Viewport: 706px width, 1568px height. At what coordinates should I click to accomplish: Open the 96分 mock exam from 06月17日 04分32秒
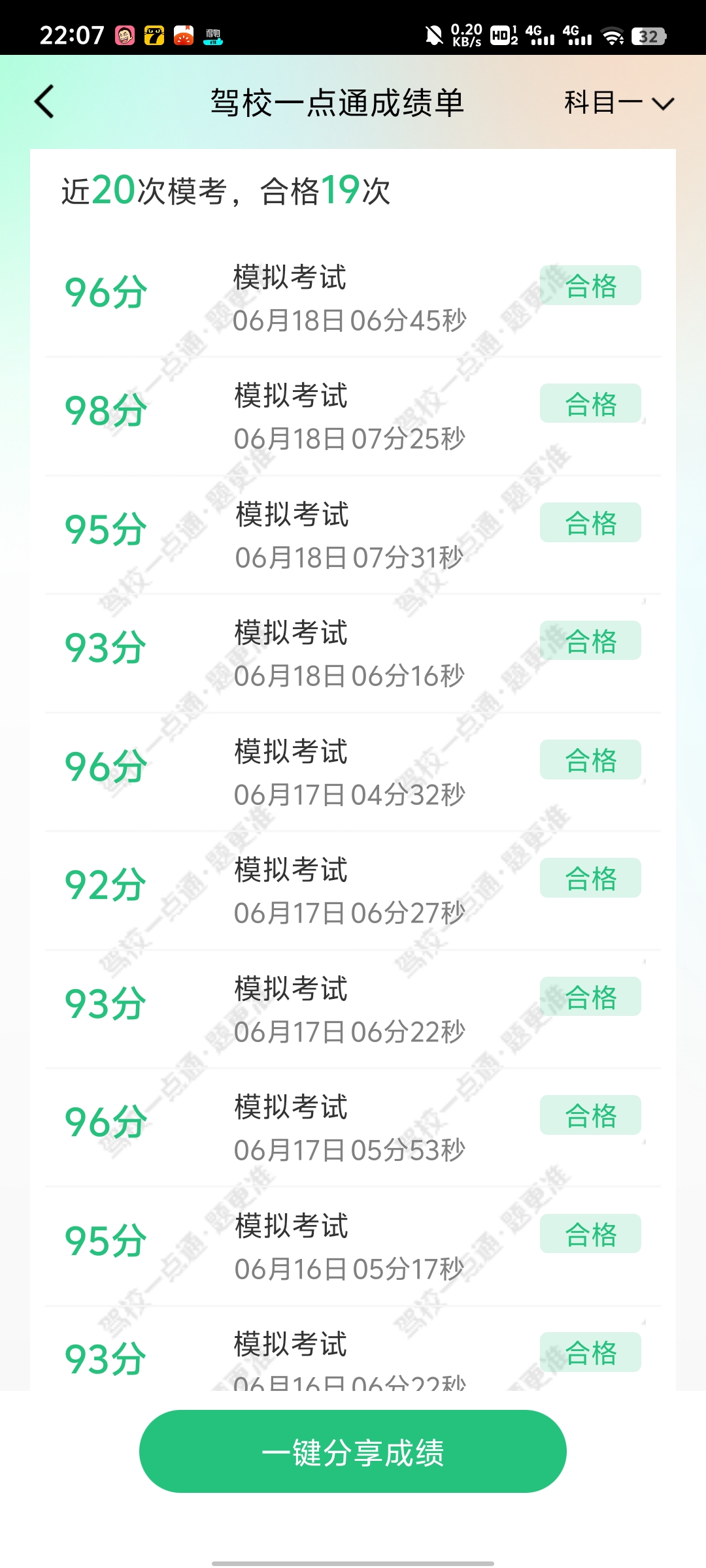pyautogui.click(x=353, y=772)
